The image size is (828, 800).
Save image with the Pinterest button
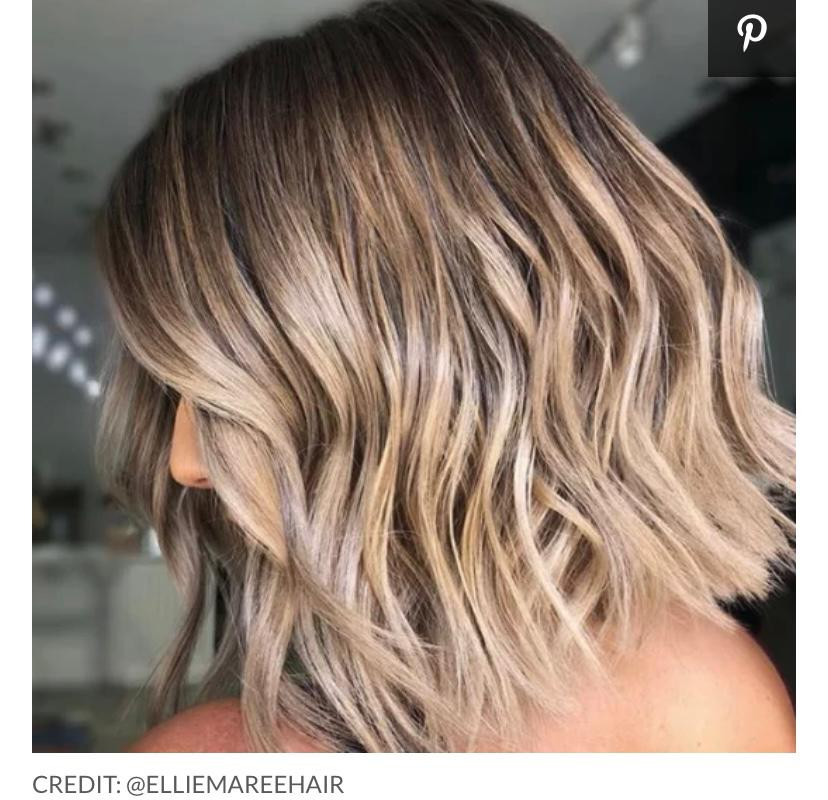[x=751, y=36]
